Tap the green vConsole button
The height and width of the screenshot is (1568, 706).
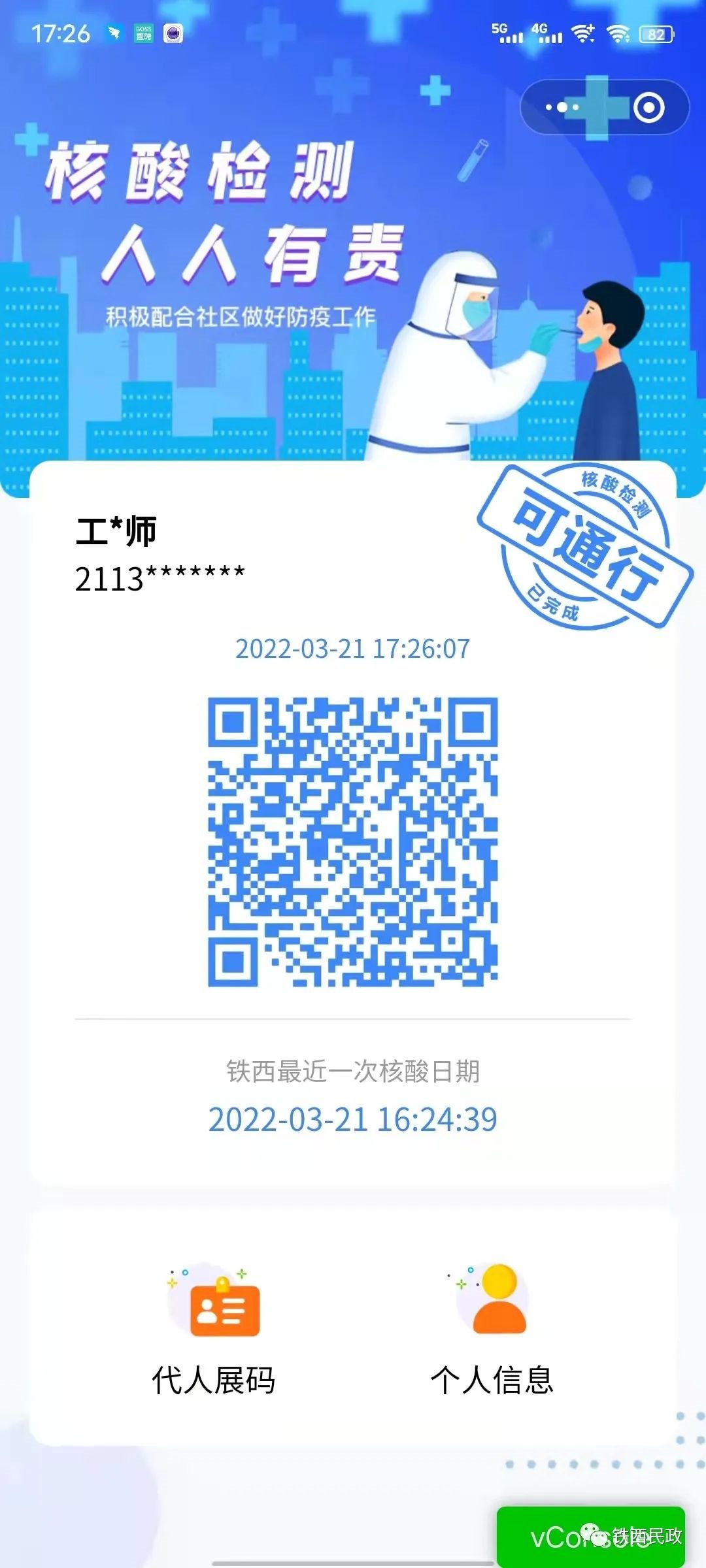click(590, 1537)
